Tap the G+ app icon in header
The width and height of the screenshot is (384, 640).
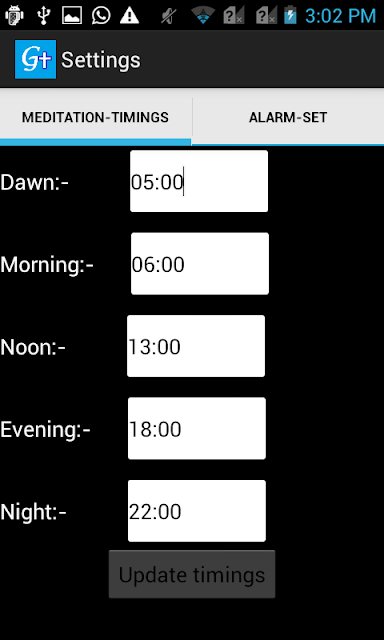[36, 59]
